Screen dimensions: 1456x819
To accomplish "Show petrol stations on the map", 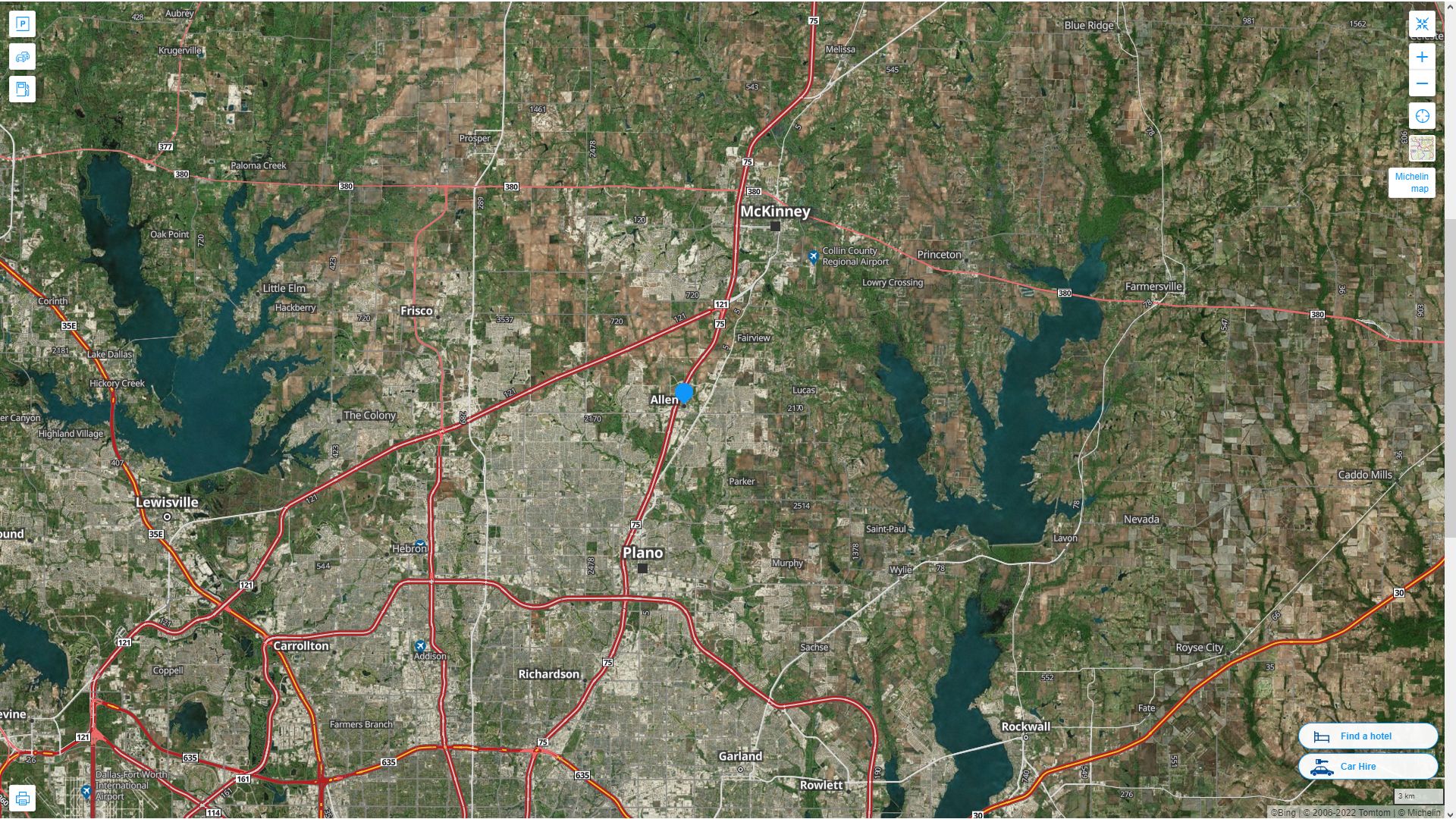I will click(x=22, y=89).
